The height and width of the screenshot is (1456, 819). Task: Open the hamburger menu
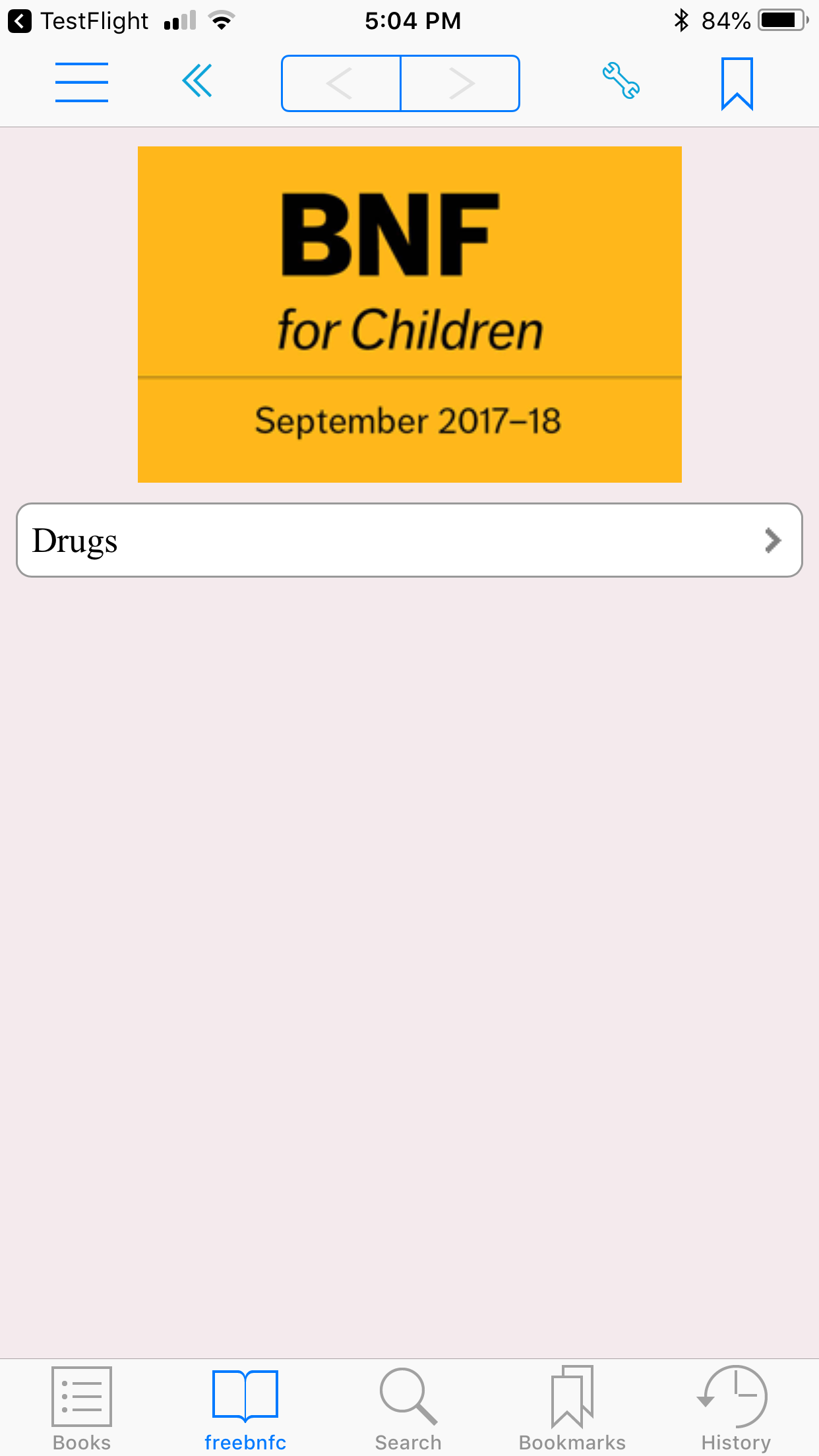[82, 82]
